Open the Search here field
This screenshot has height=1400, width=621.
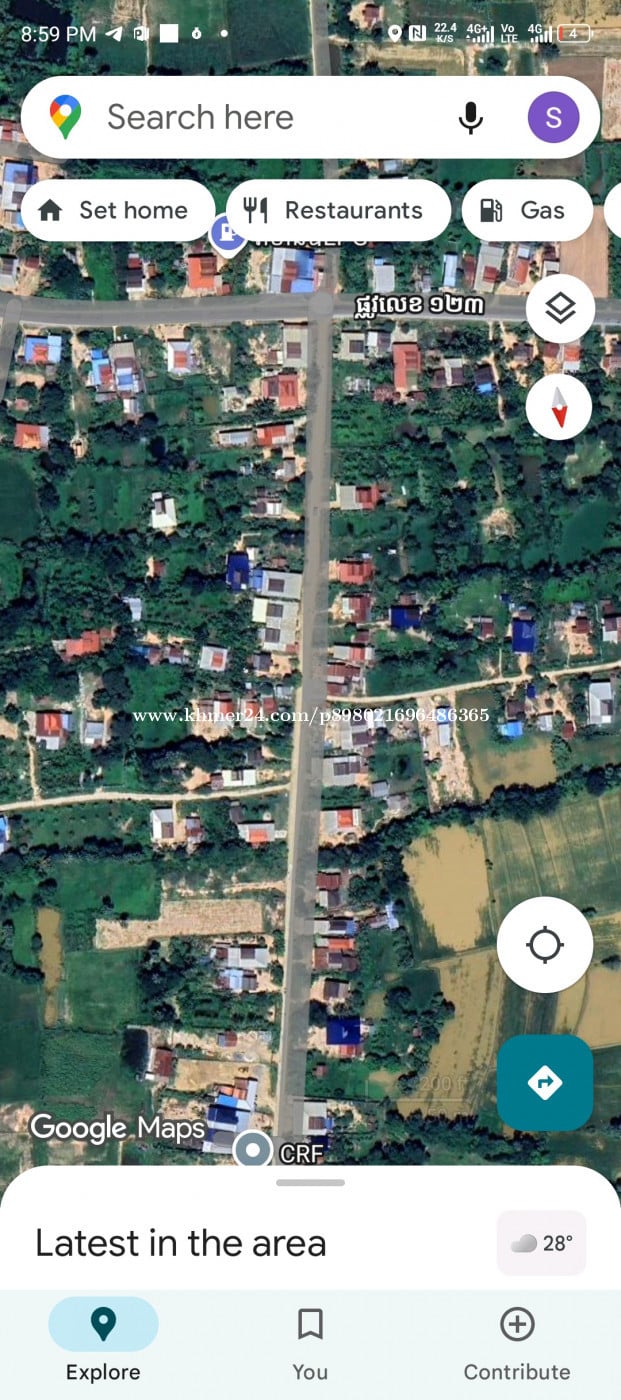click(x=250, y=118)
